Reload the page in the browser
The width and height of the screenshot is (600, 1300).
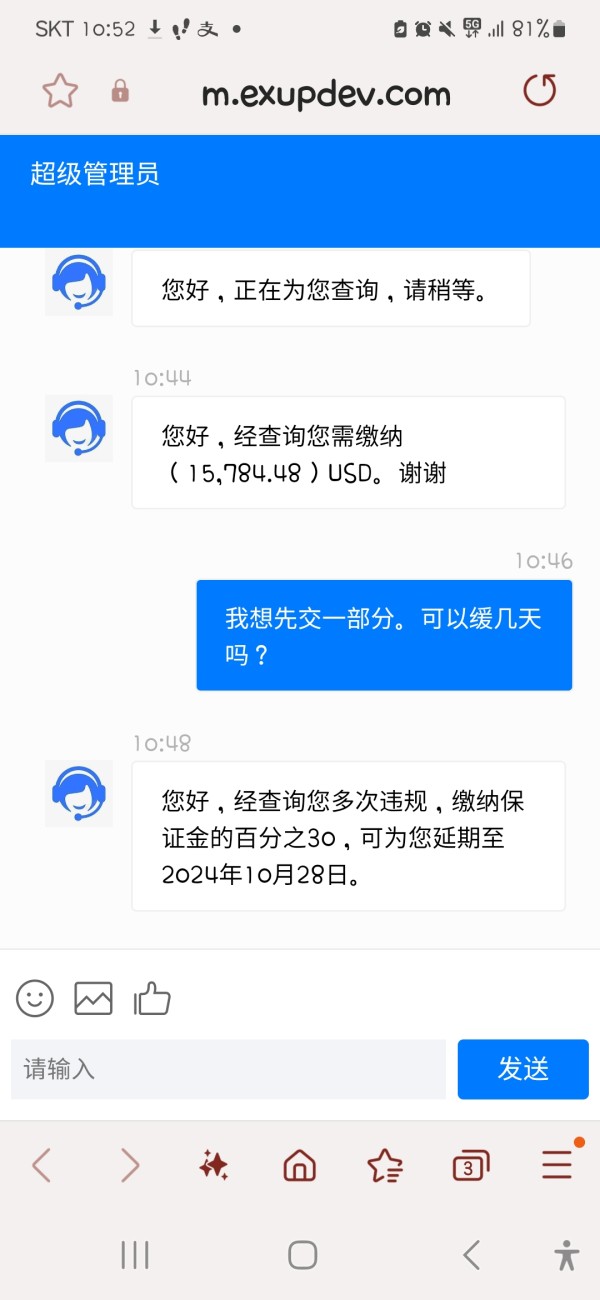[540, 91]
